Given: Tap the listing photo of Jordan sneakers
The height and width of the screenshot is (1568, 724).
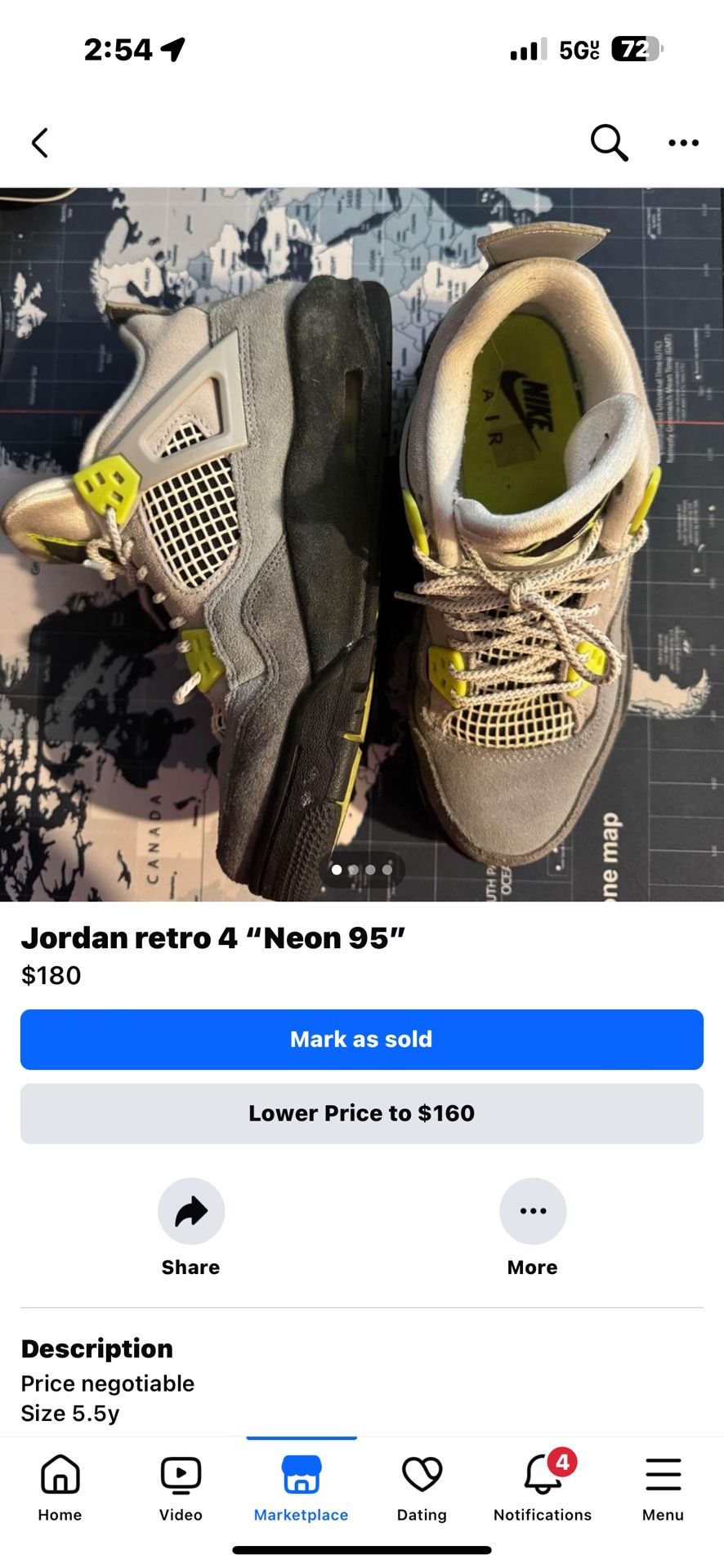Looking at the screenshot, I should click(362, 539).
